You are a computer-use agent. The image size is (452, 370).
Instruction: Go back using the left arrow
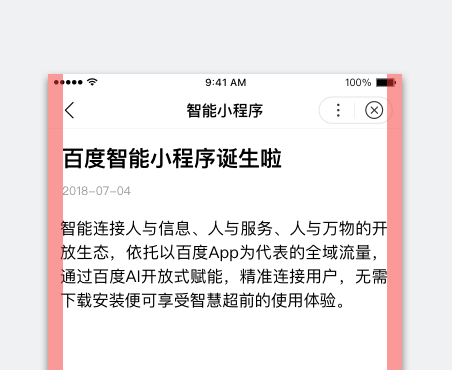(69, 110)
